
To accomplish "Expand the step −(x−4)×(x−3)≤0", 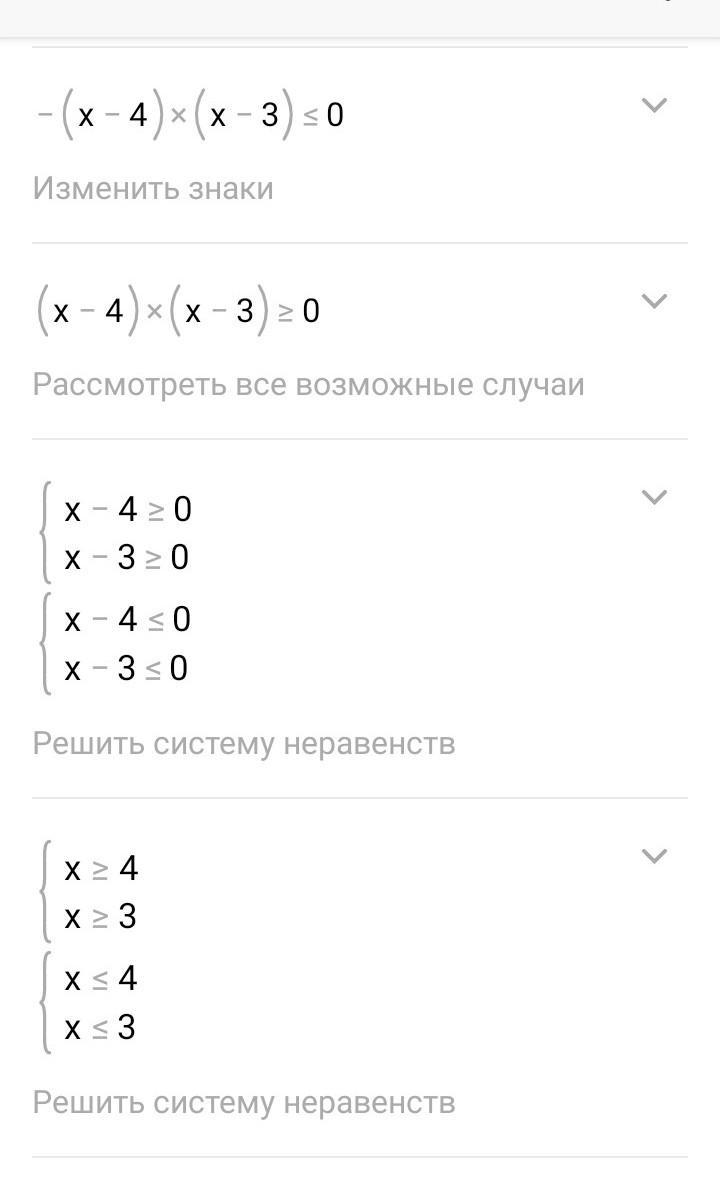I will [654, 105].
